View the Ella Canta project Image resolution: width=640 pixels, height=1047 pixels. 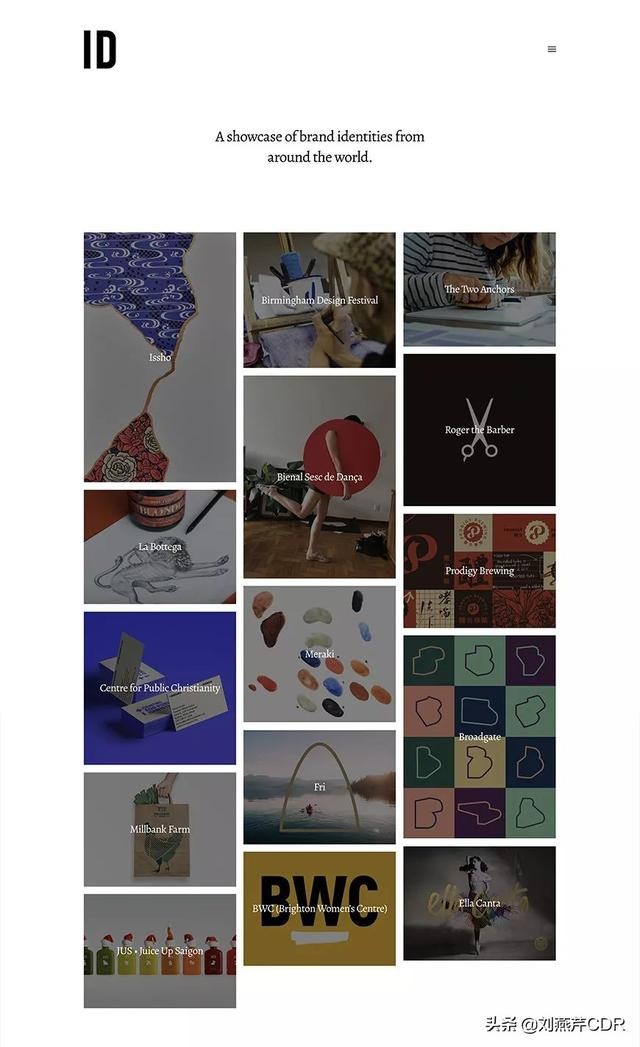coord(479,903)
